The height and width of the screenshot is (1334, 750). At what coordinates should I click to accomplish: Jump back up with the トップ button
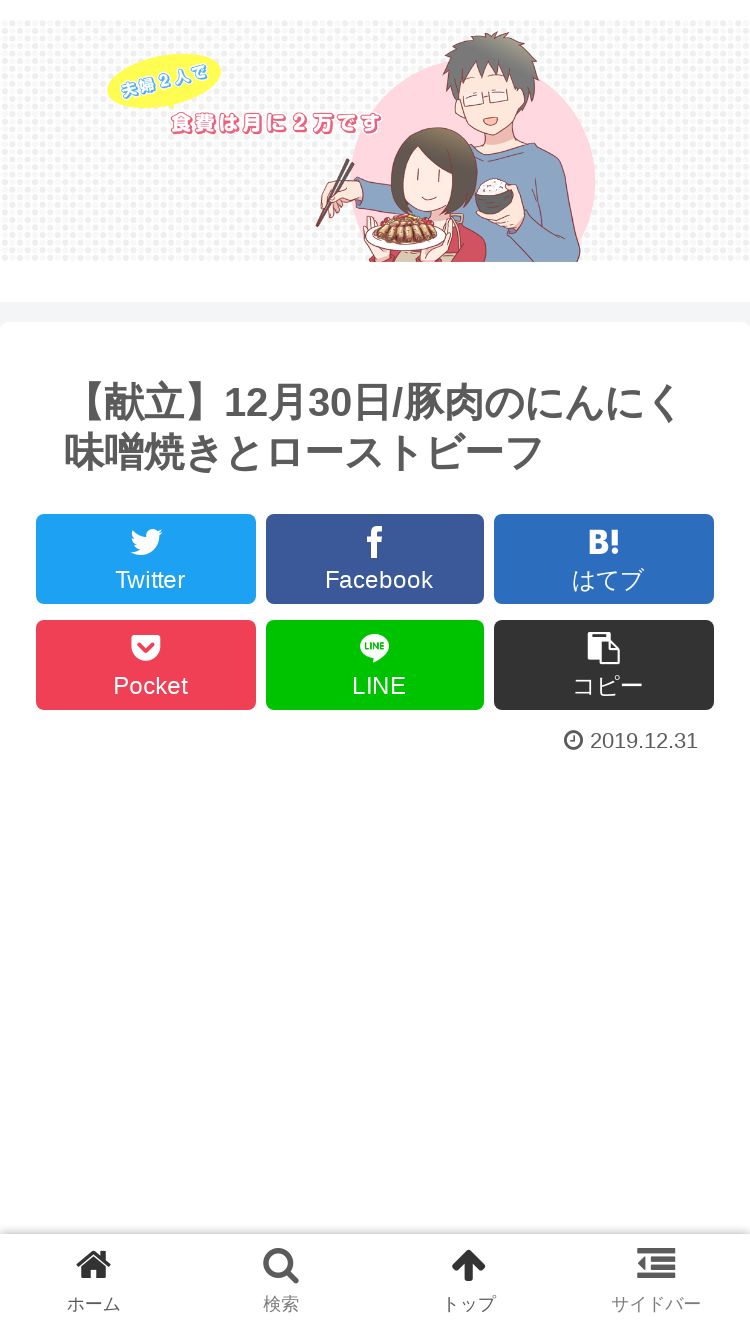469,1283
